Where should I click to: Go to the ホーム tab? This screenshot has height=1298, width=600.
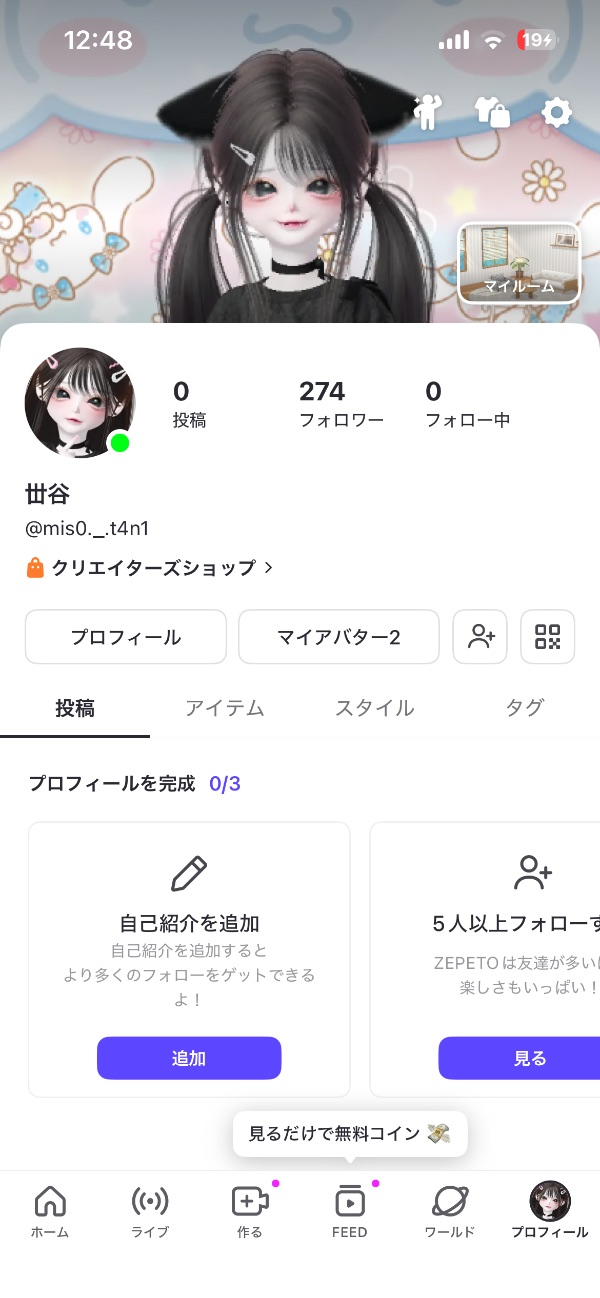pyautogui.click(x=50, y=1211)
